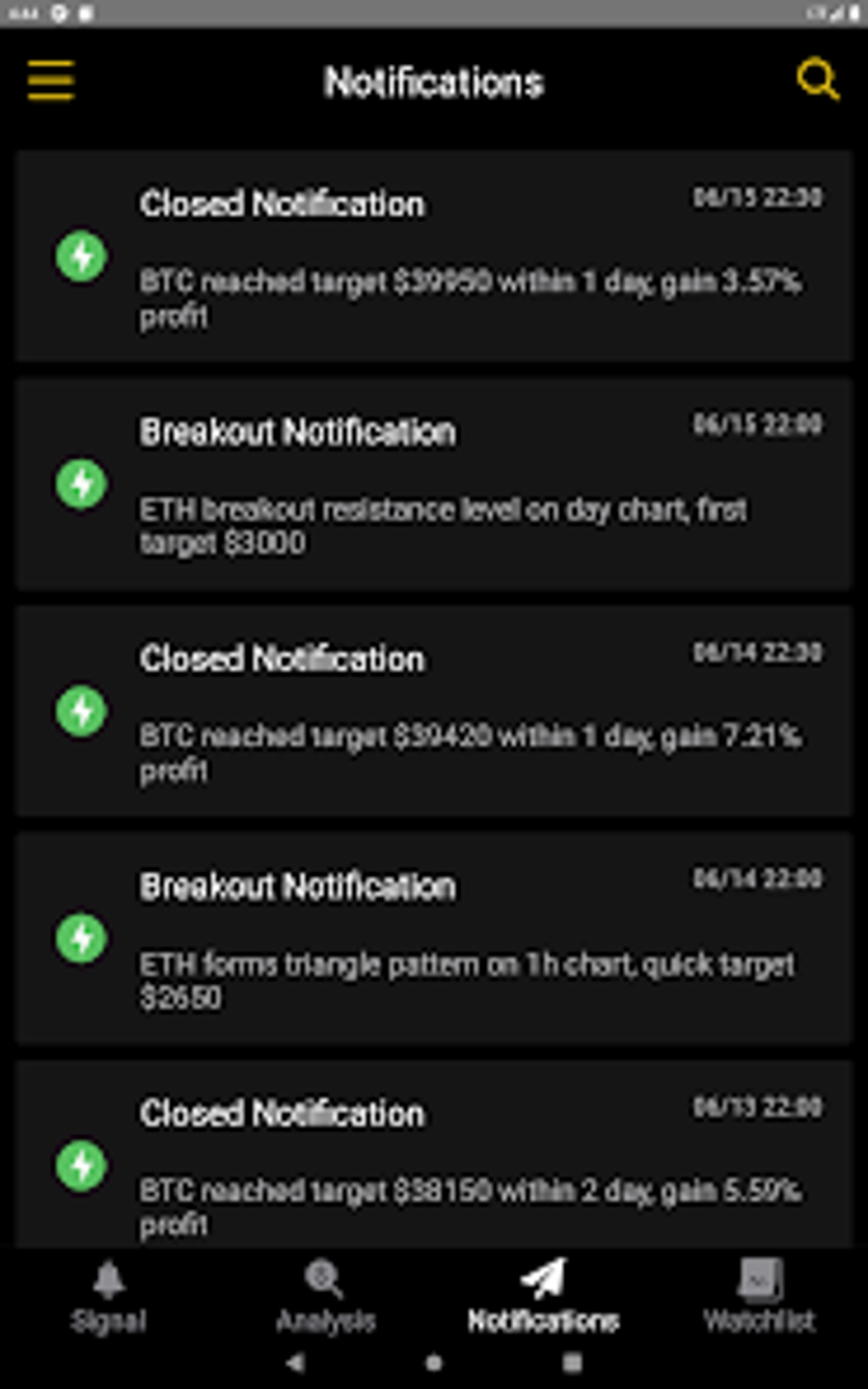Open BTC $39950 closed notification
The height and width of the screenshot is (1389, 868).
coord(434,256)
